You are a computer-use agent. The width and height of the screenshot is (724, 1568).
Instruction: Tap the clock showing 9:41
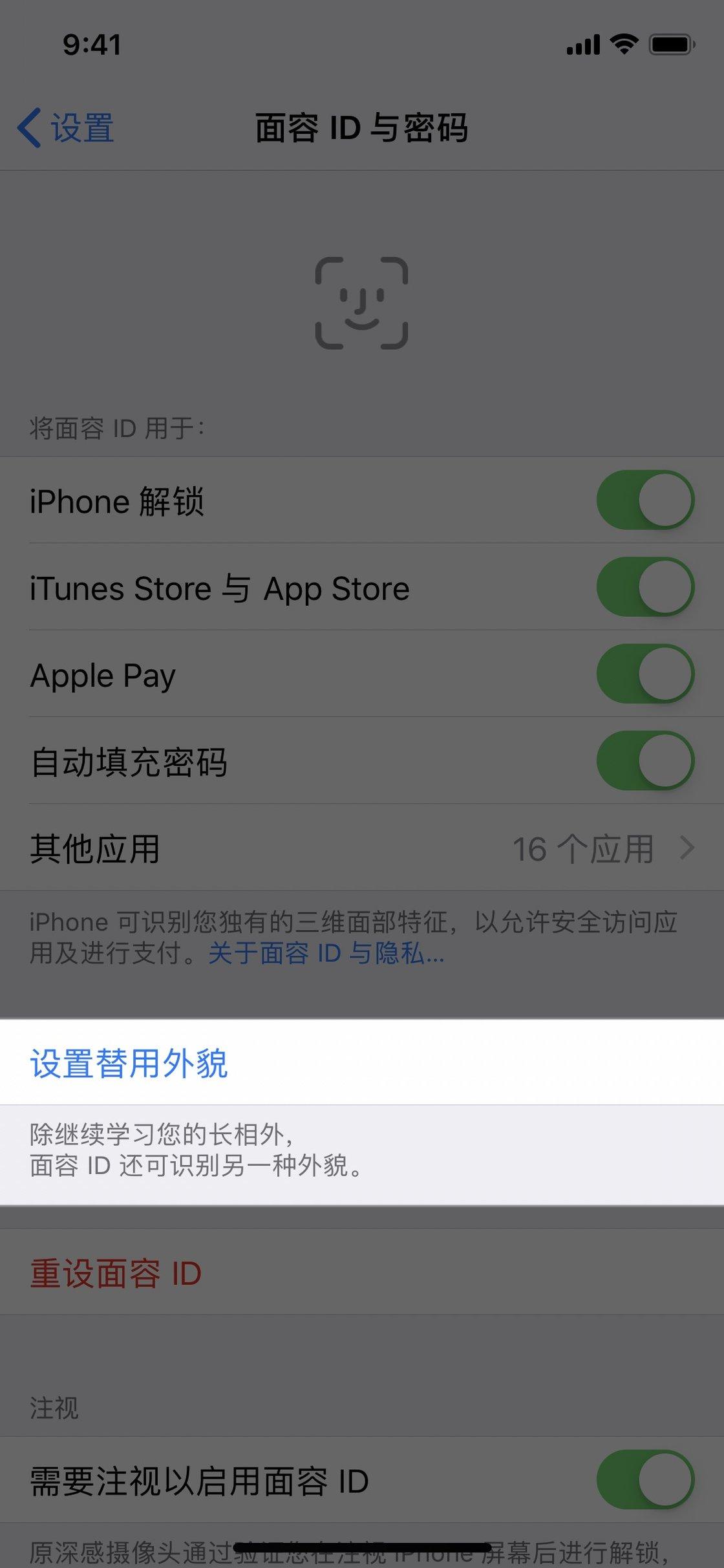point(90,44)
